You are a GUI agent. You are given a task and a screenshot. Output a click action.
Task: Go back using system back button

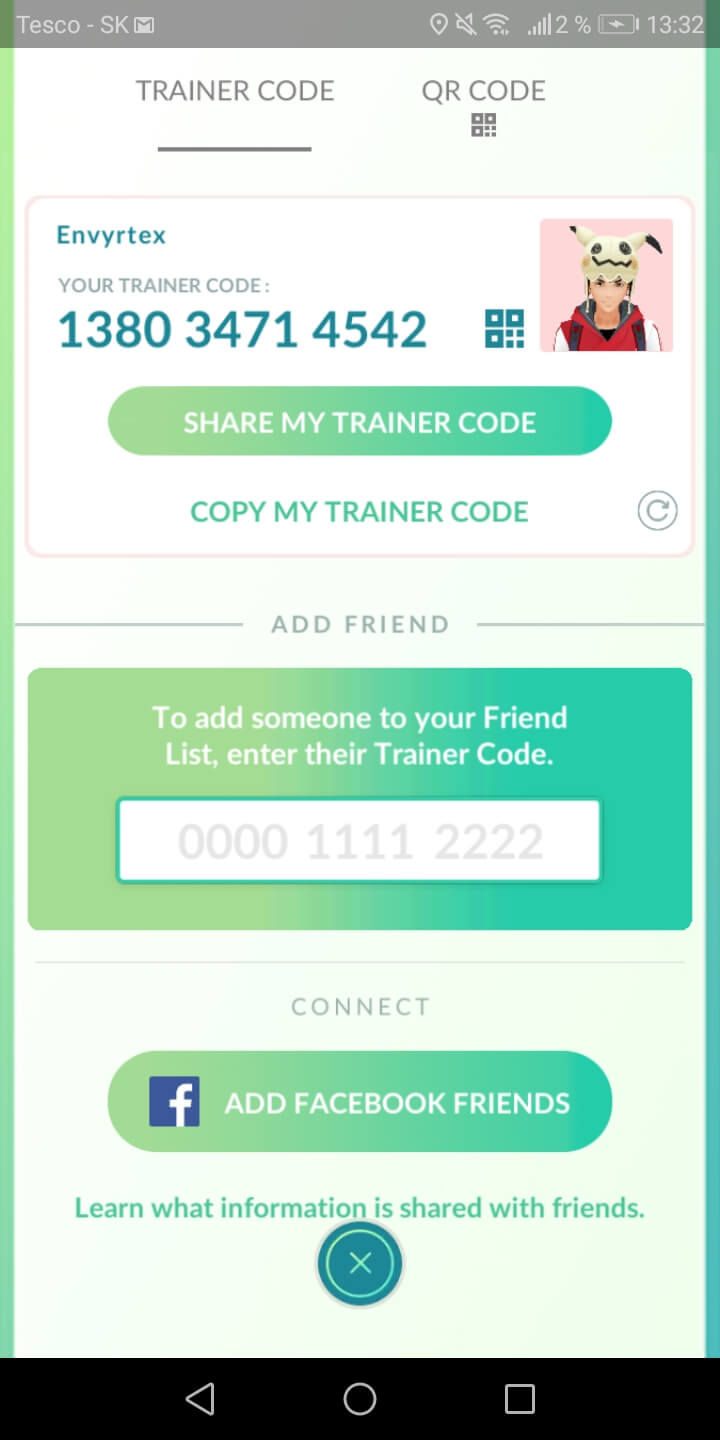point(200,1399)
